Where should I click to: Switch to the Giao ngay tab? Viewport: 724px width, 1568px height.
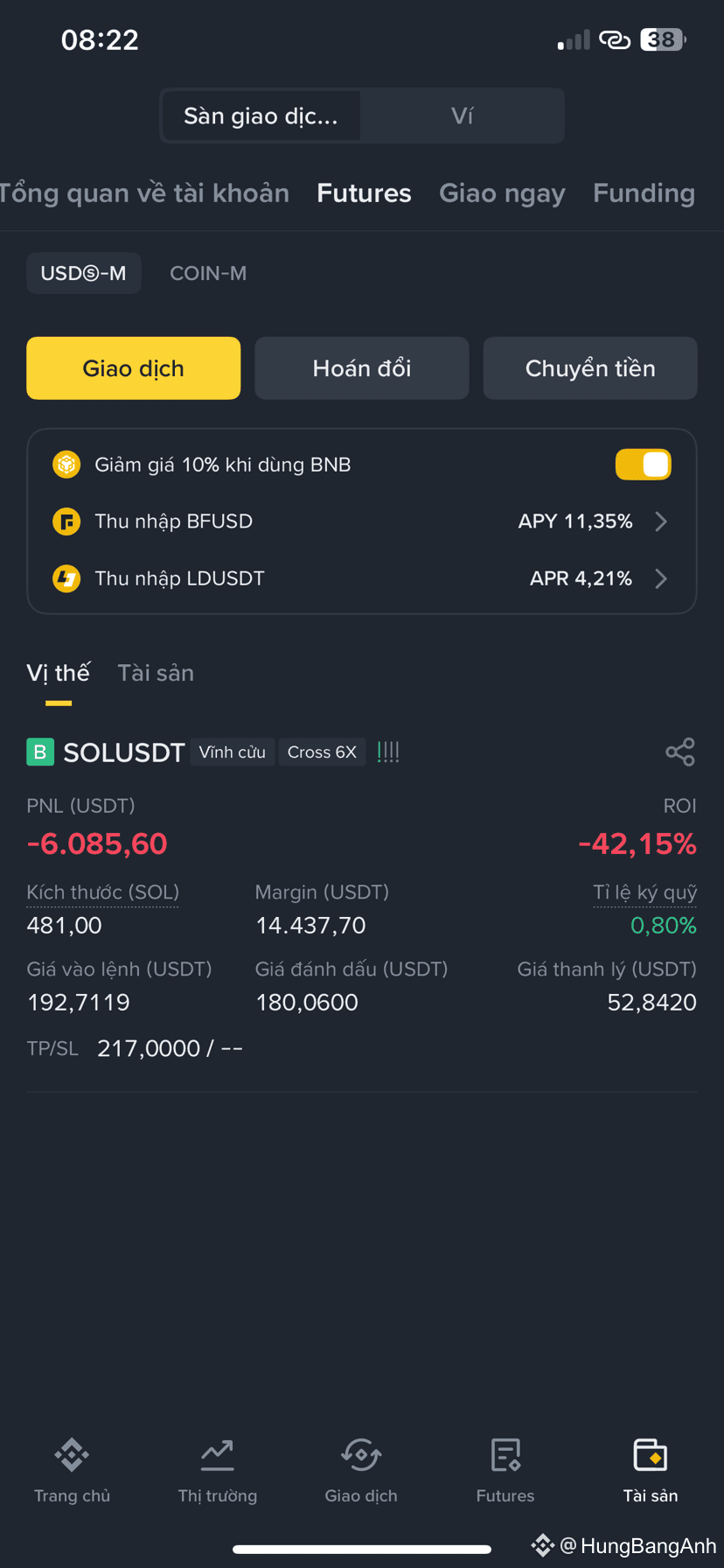pos(503,192)
